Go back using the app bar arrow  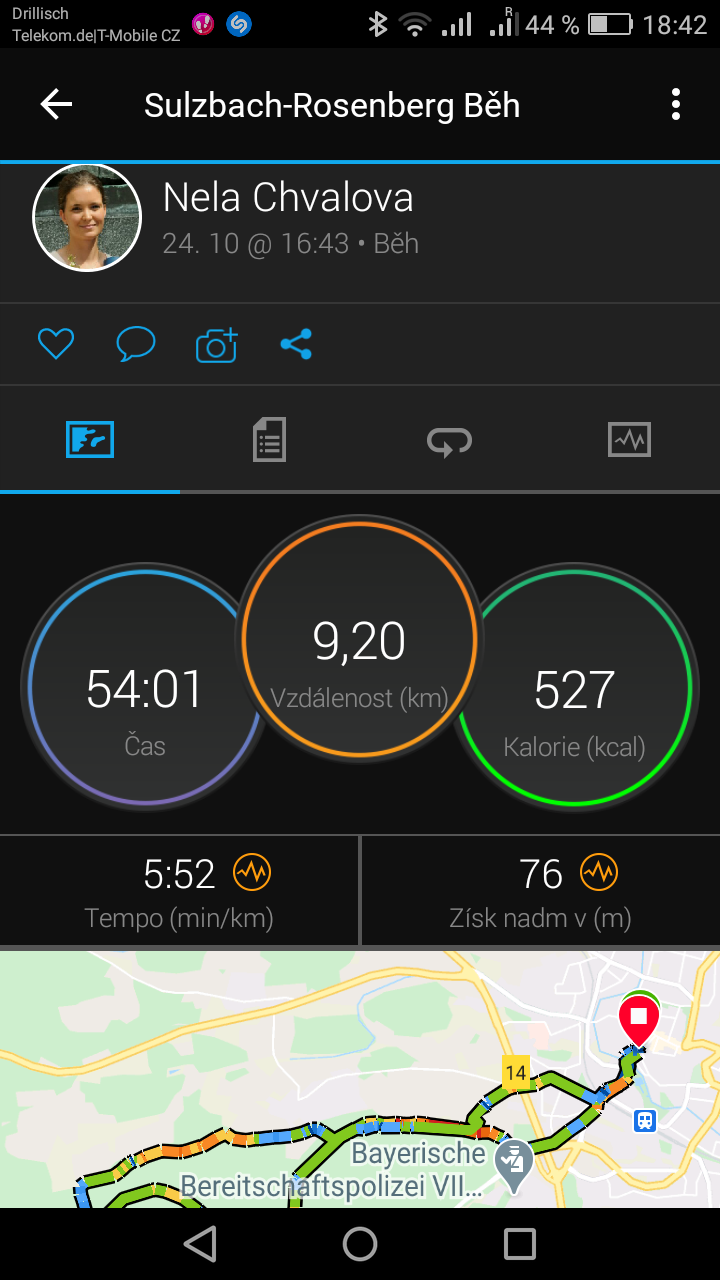pyautogui.click(x=56, y=104)
